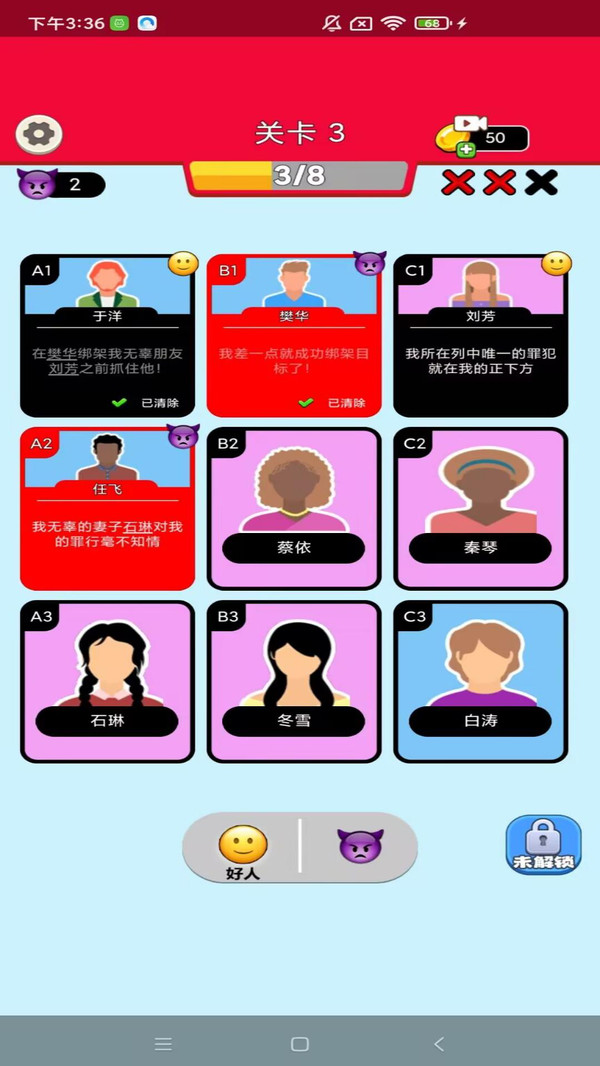Pick the 石琳 card
600x1066 pixels.
(107, 681)
